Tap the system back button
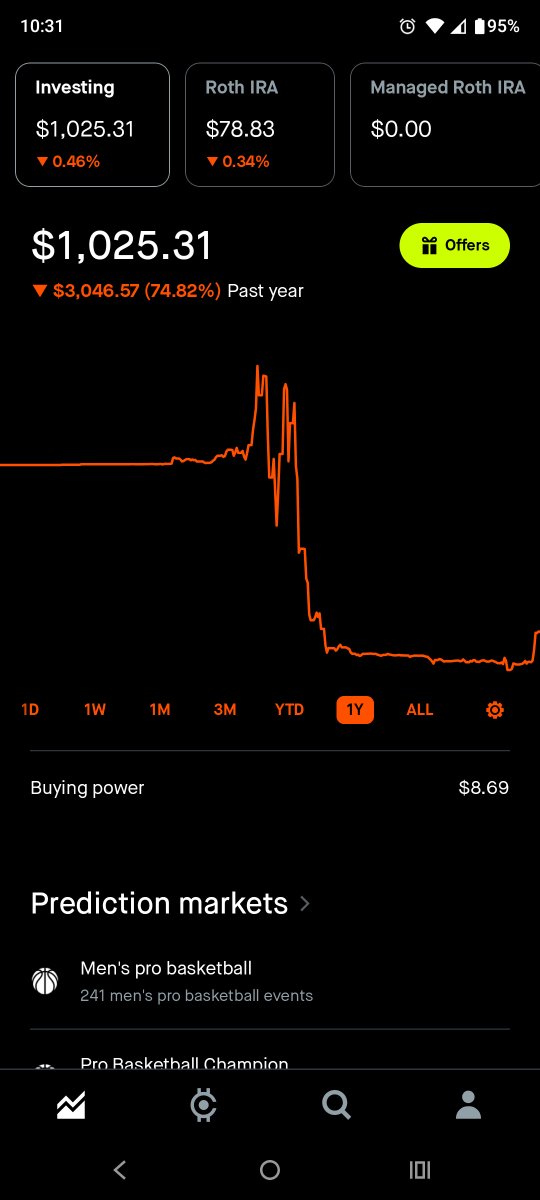This screenshot has height=1200, width=540. click(120, 1170)
